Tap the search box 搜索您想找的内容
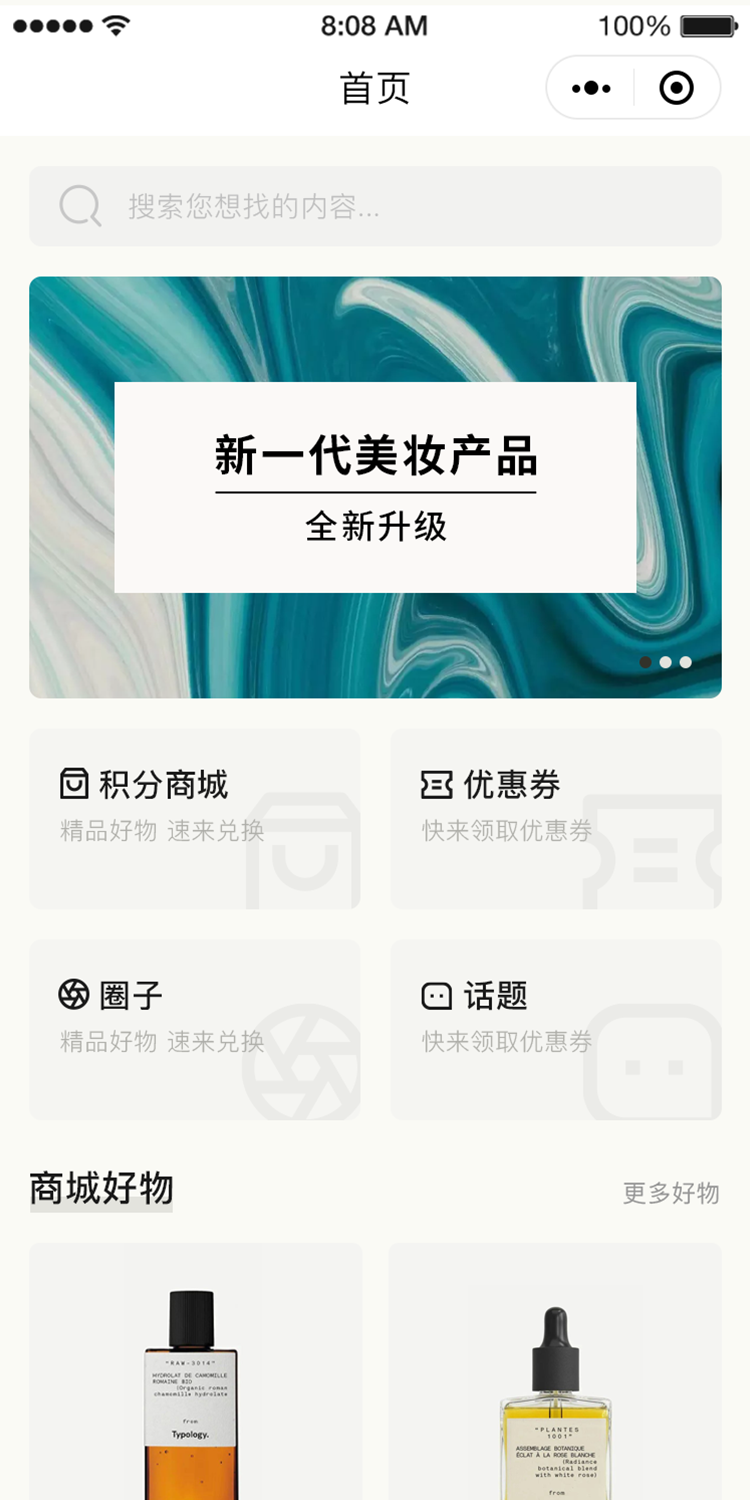Viewport: 750px width, 1500px height. pyautogui.click(x=375, y=206)
